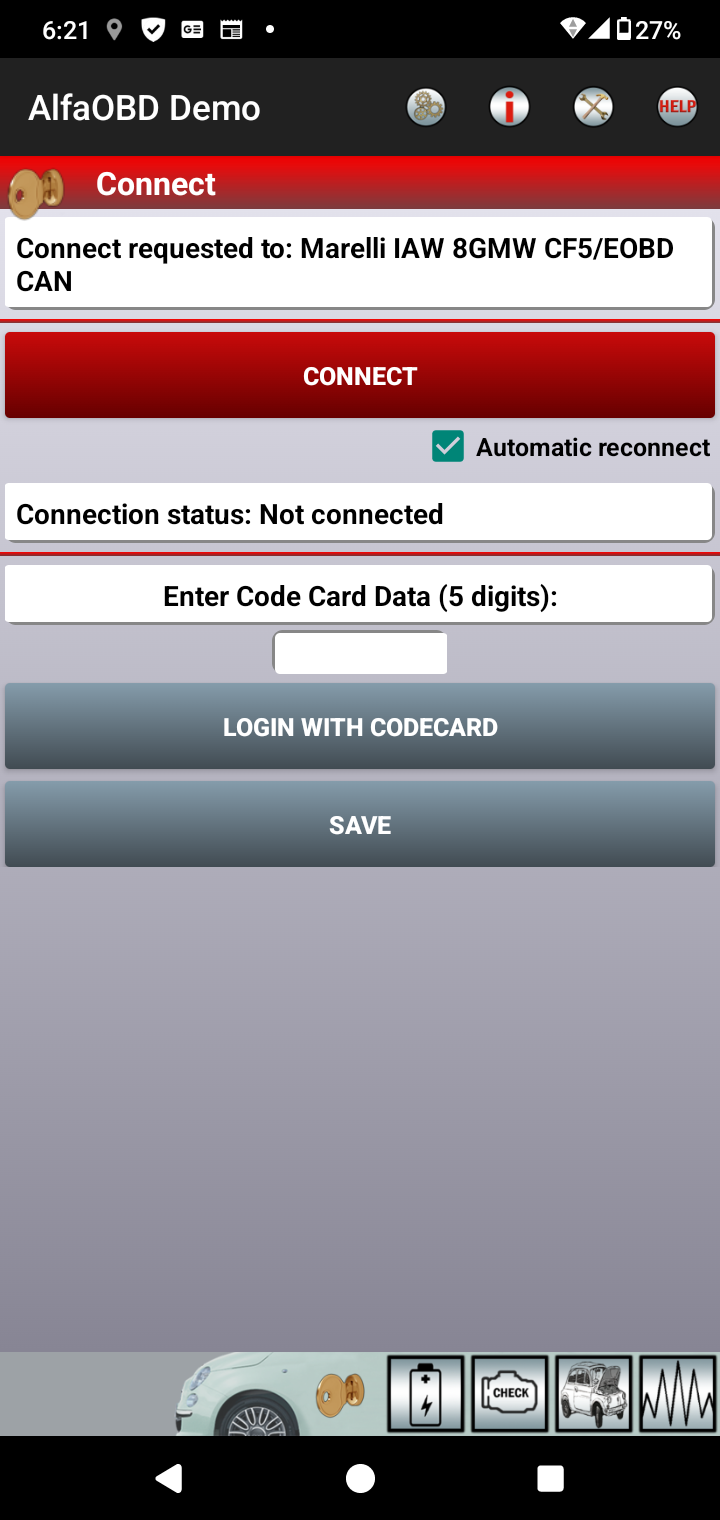
Task: Open the wrench and screwdriver tools icon
Action: point(593,107)
